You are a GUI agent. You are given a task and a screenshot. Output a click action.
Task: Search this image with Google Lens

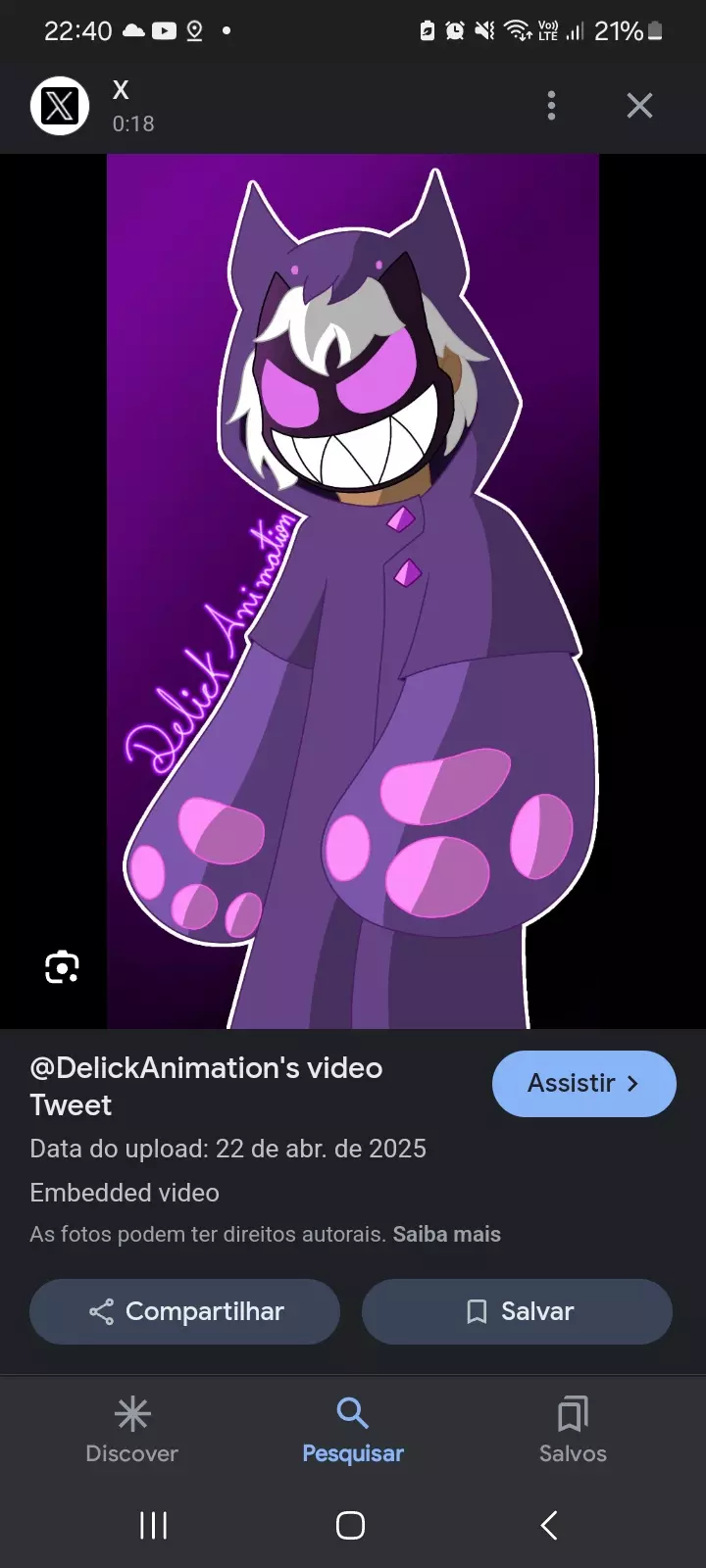click(x=62, y=967)
